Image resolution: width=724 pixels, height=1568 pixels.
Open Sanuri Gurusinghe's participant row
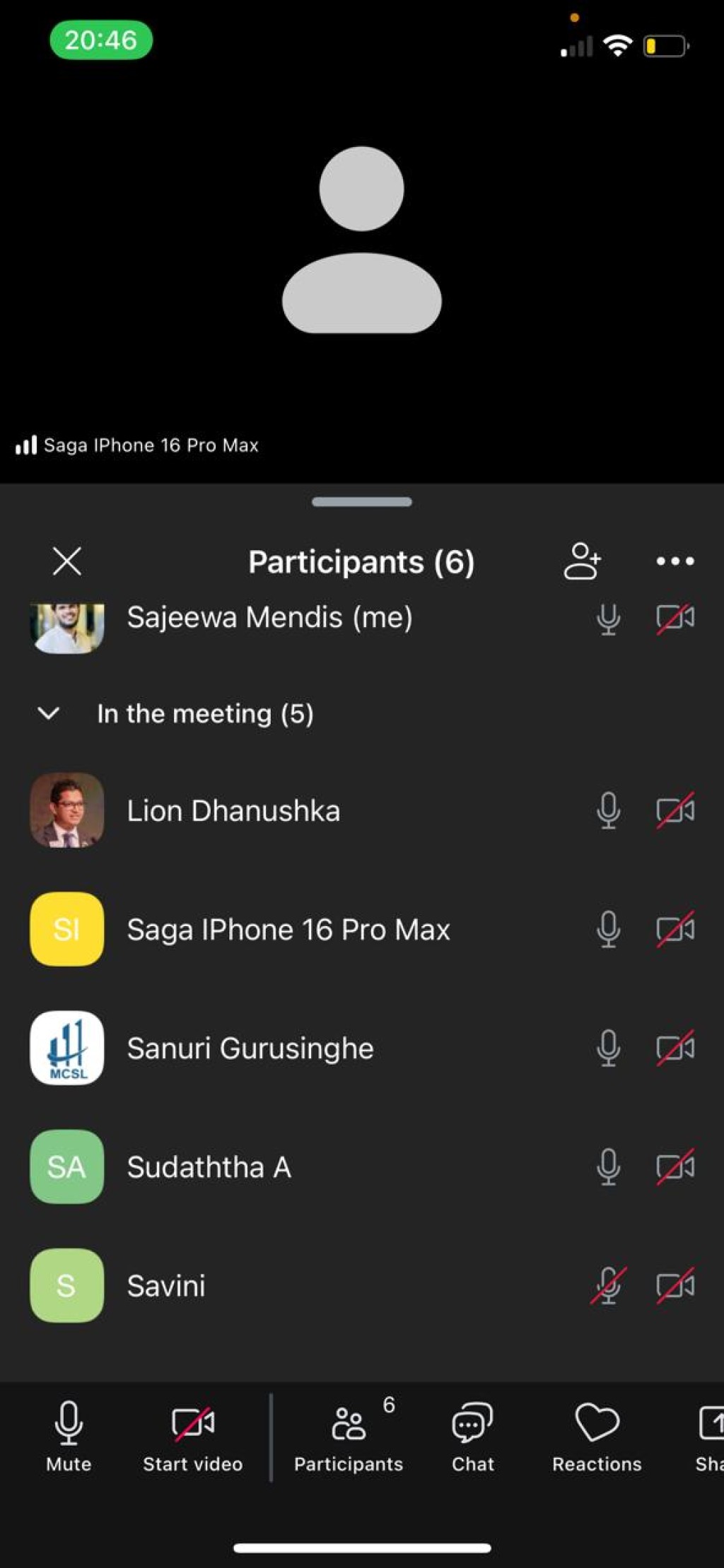362,1048
